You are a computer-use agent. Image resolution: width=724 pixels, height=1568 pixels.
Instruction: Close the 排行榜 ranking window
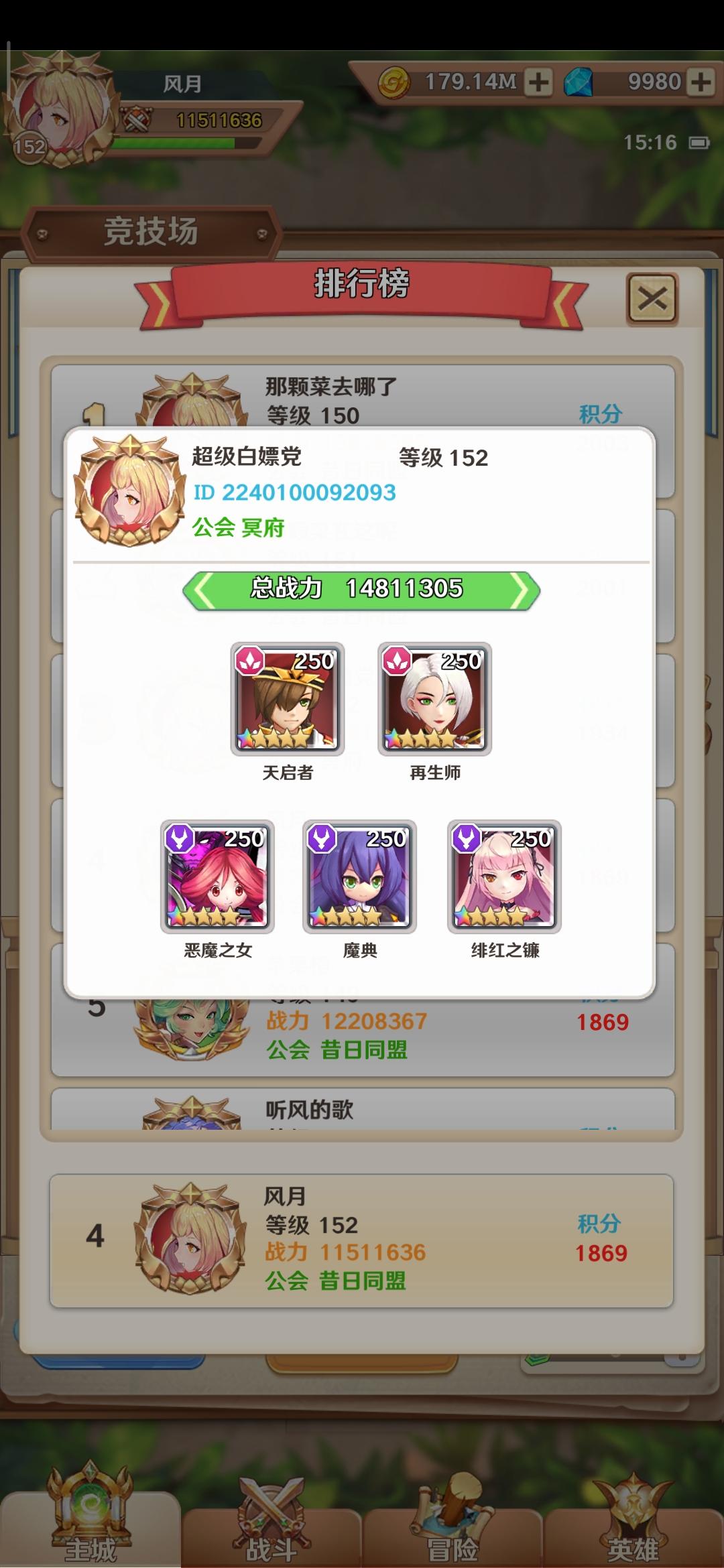pyautogui.click(x=652, y=299)
